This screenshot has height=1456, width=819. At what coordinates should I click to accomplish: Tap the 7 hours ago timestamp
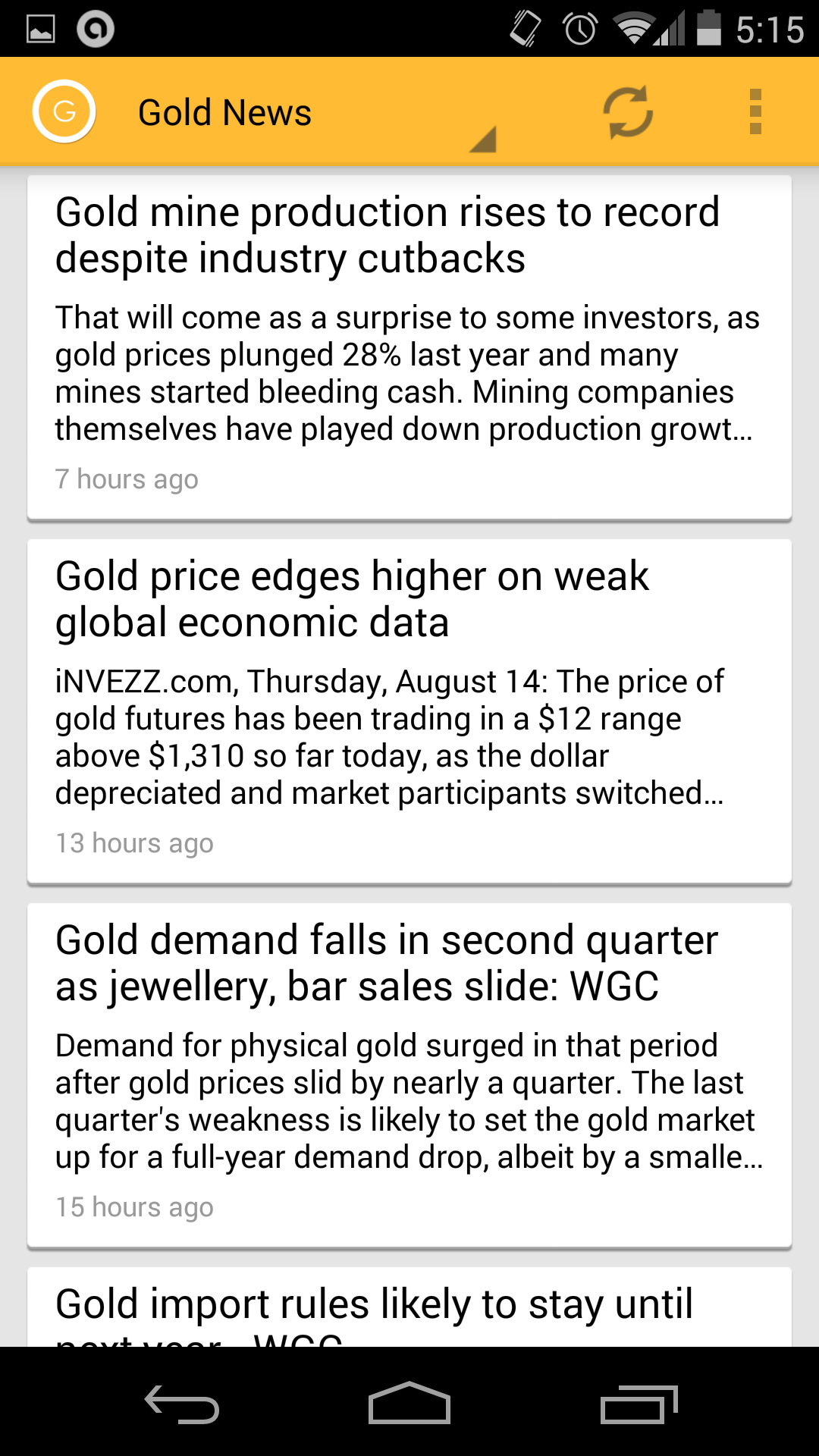(x=127, y=479)
